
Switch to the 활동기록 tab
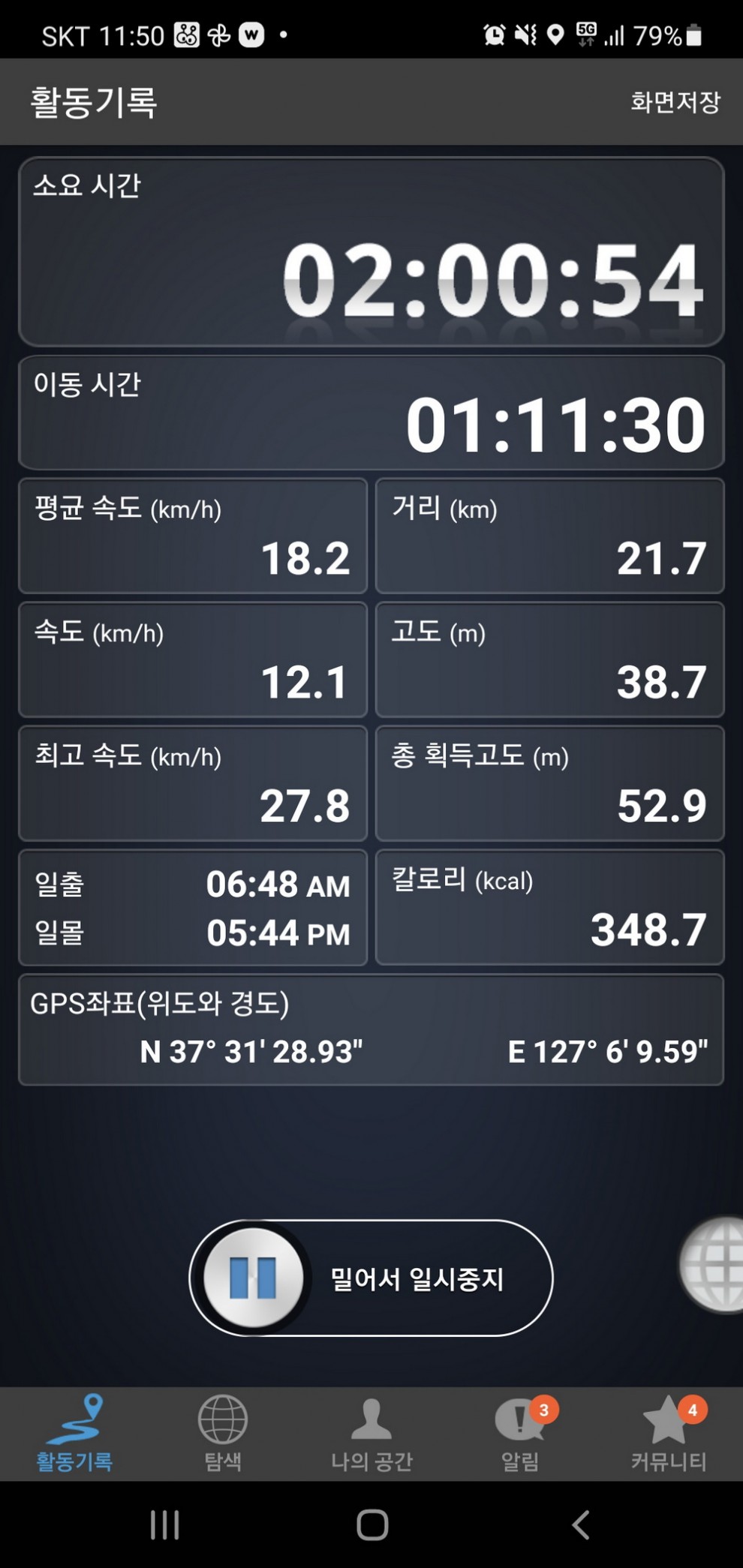(x=74, y=1434)
